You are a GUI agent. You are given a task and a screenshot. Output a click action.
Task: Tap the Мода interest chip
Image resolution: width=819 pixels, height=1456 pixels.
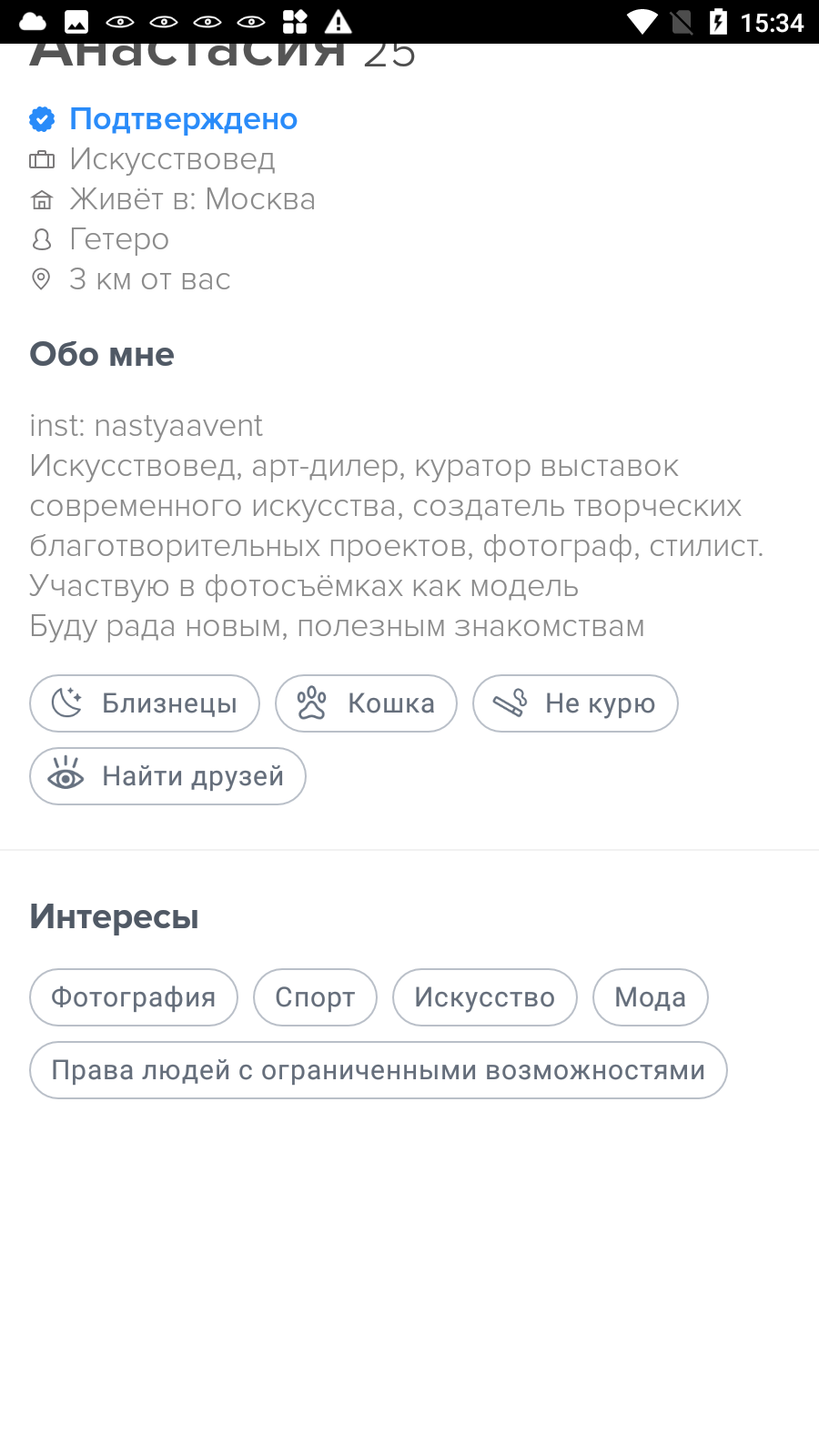click(651, 997)
